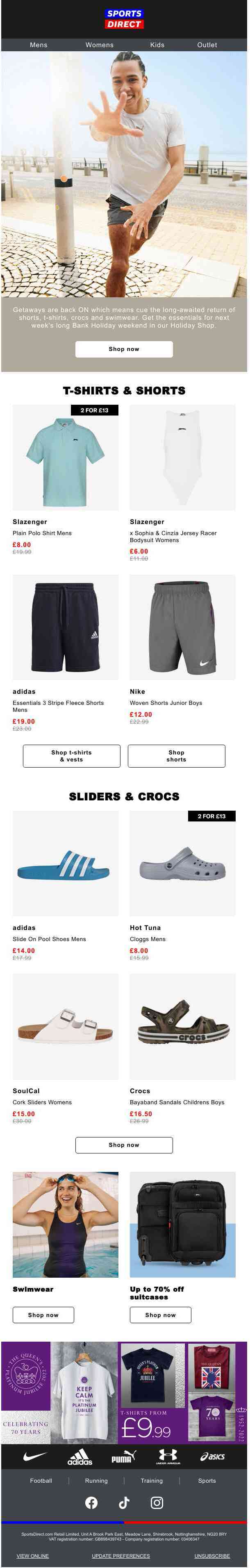The width and height of the screenshot is (250, 1568).
Task: Tap the Unsubscribe link
Action: [211, 1555]
